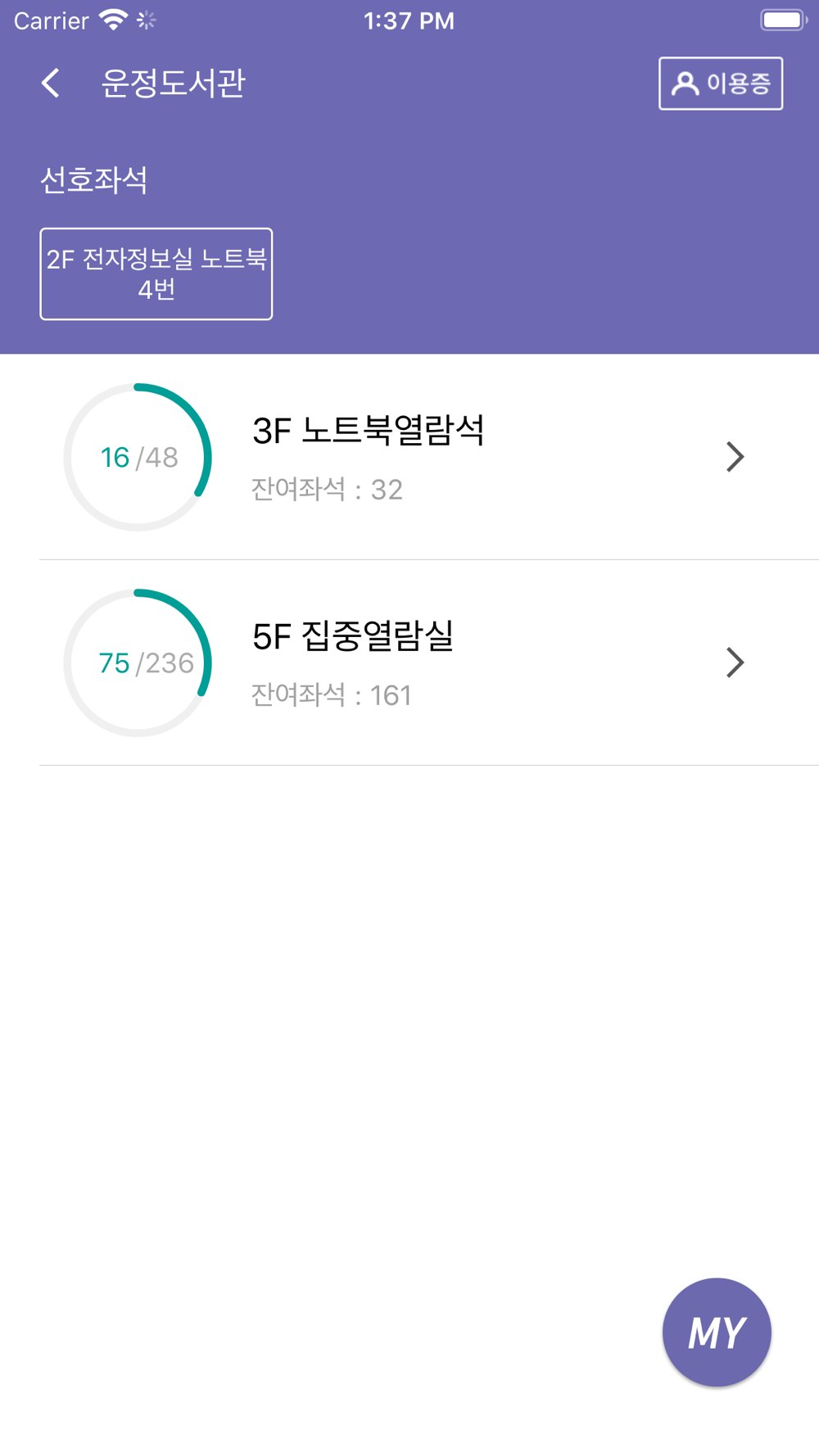Open the 이용증 user pass
Screen dimensions: 819x1456
pyautogui.click(x=721, y=83)
